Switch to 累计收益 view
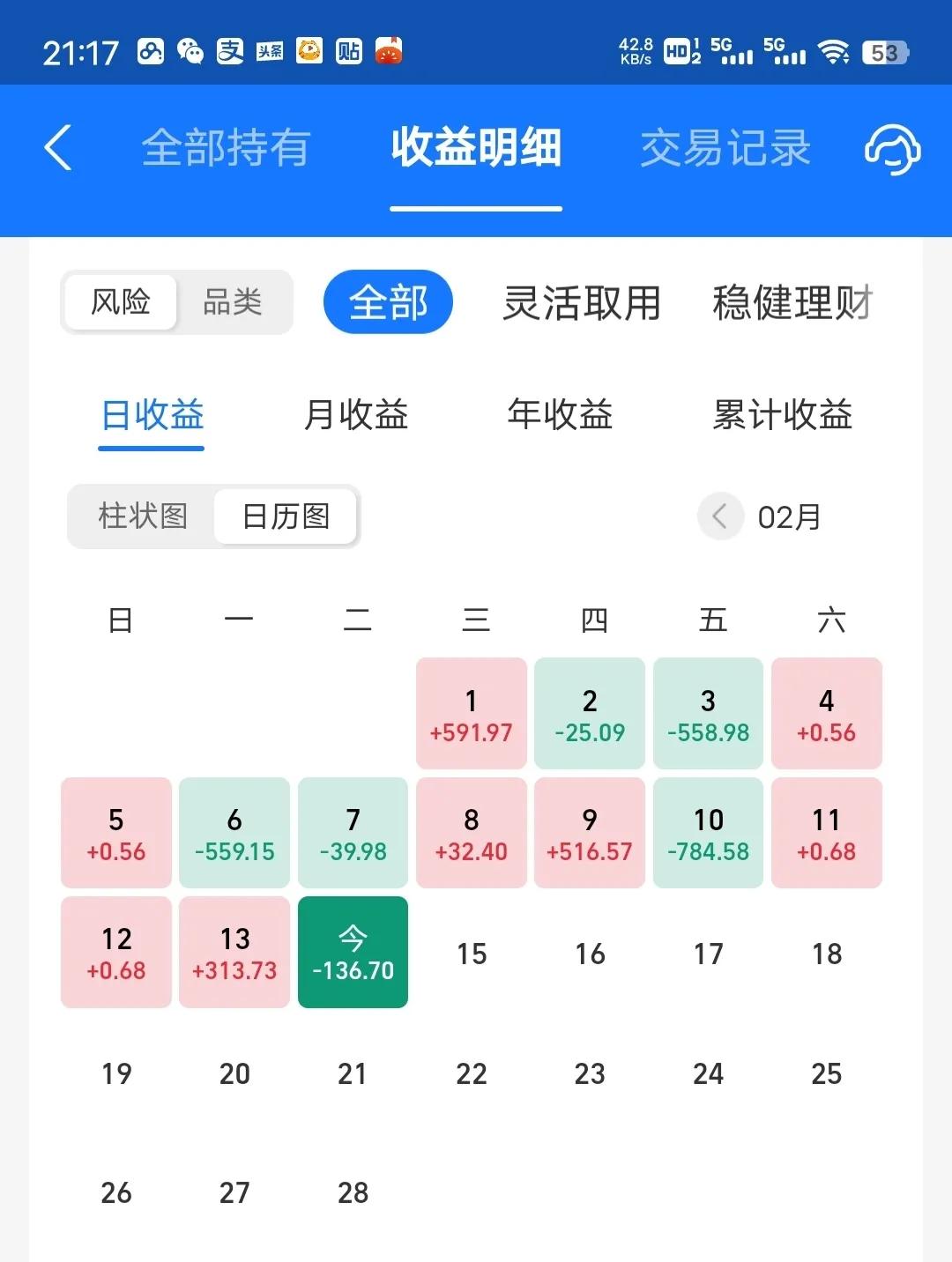Screen dimensions: 952x1262 [x=782, y=414]
